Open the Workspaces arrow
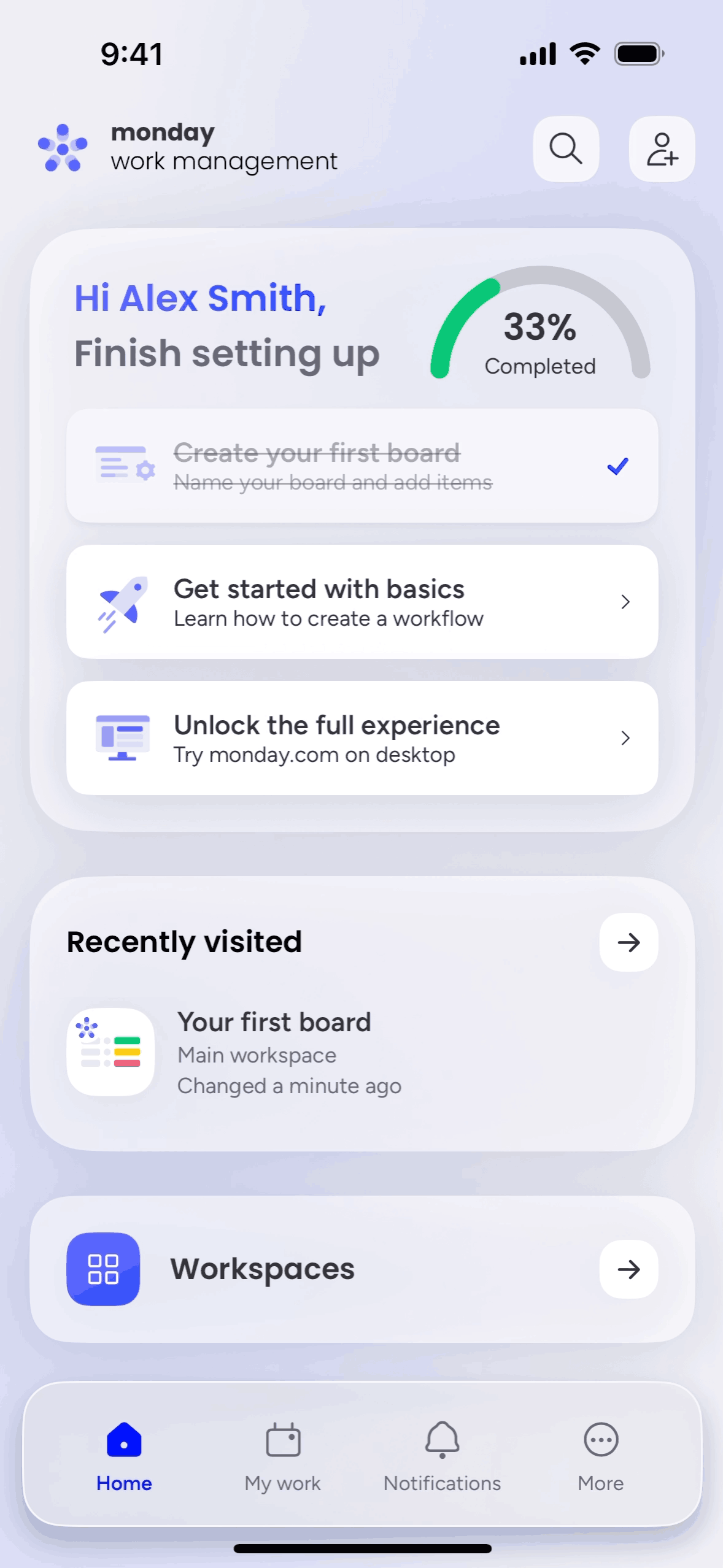Screen dimensions: 723x1568 pos(628,1269)
